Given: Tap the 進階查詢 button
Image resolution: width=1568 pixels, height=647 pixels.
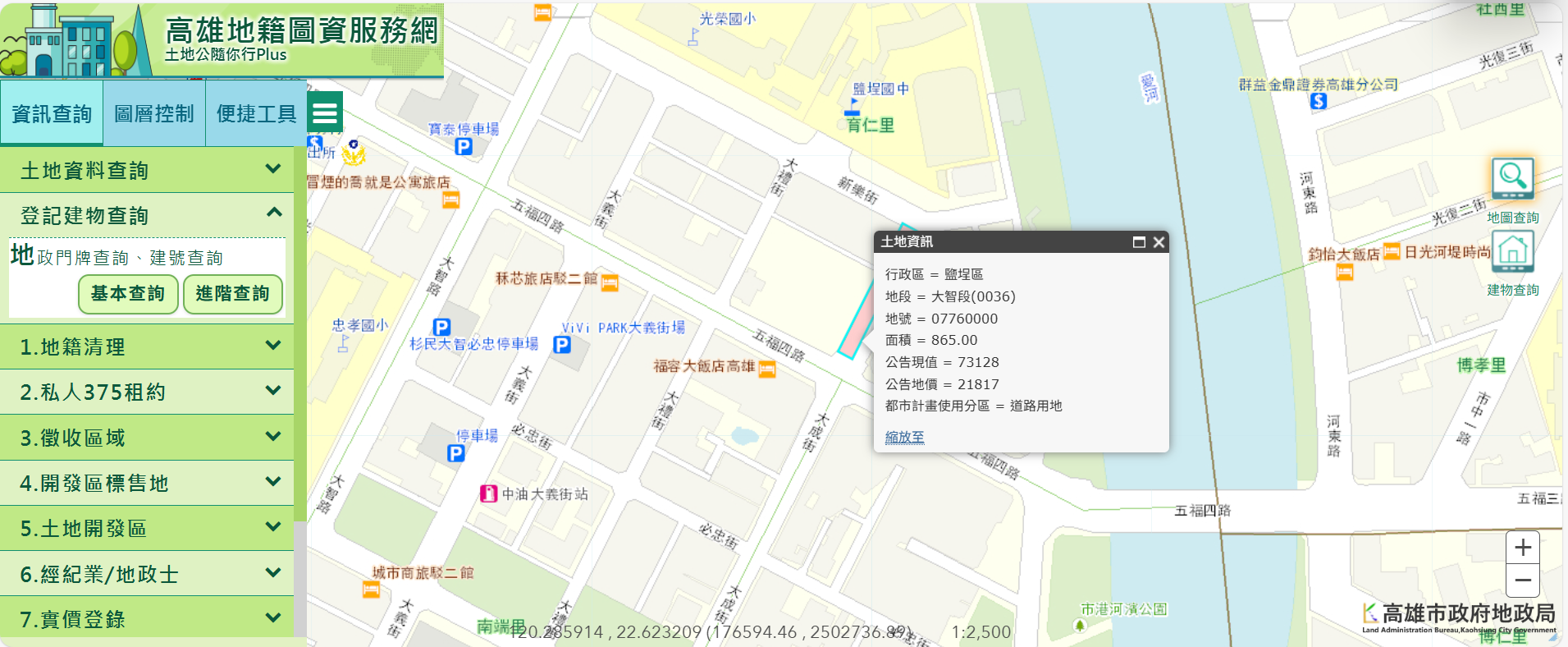Looking at the screenshot, I should pyautogui.click(x=233, y=294).
